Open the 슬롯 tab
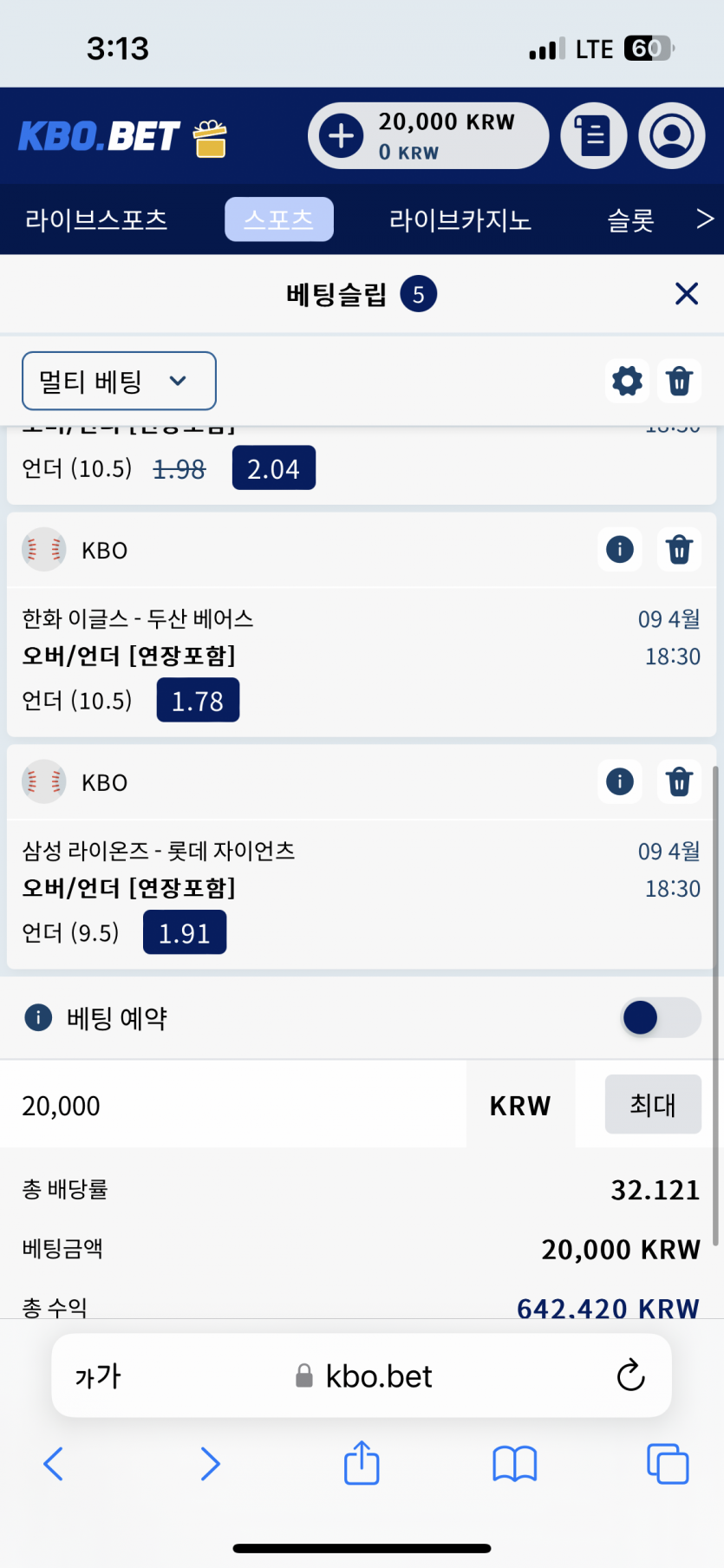The width and height of the screenshot is (724, 1568). tap(630, 220)
